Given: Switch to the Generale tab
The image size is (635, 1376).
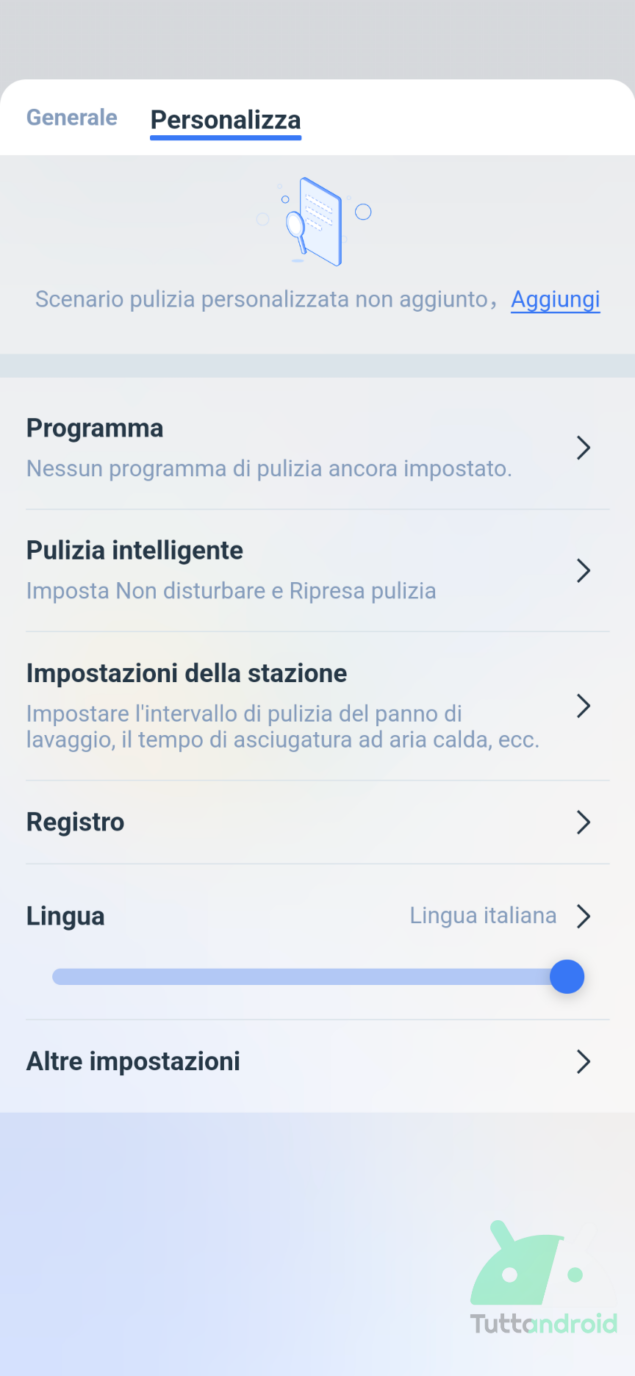Looking at the screenshot, I should 71,118.
